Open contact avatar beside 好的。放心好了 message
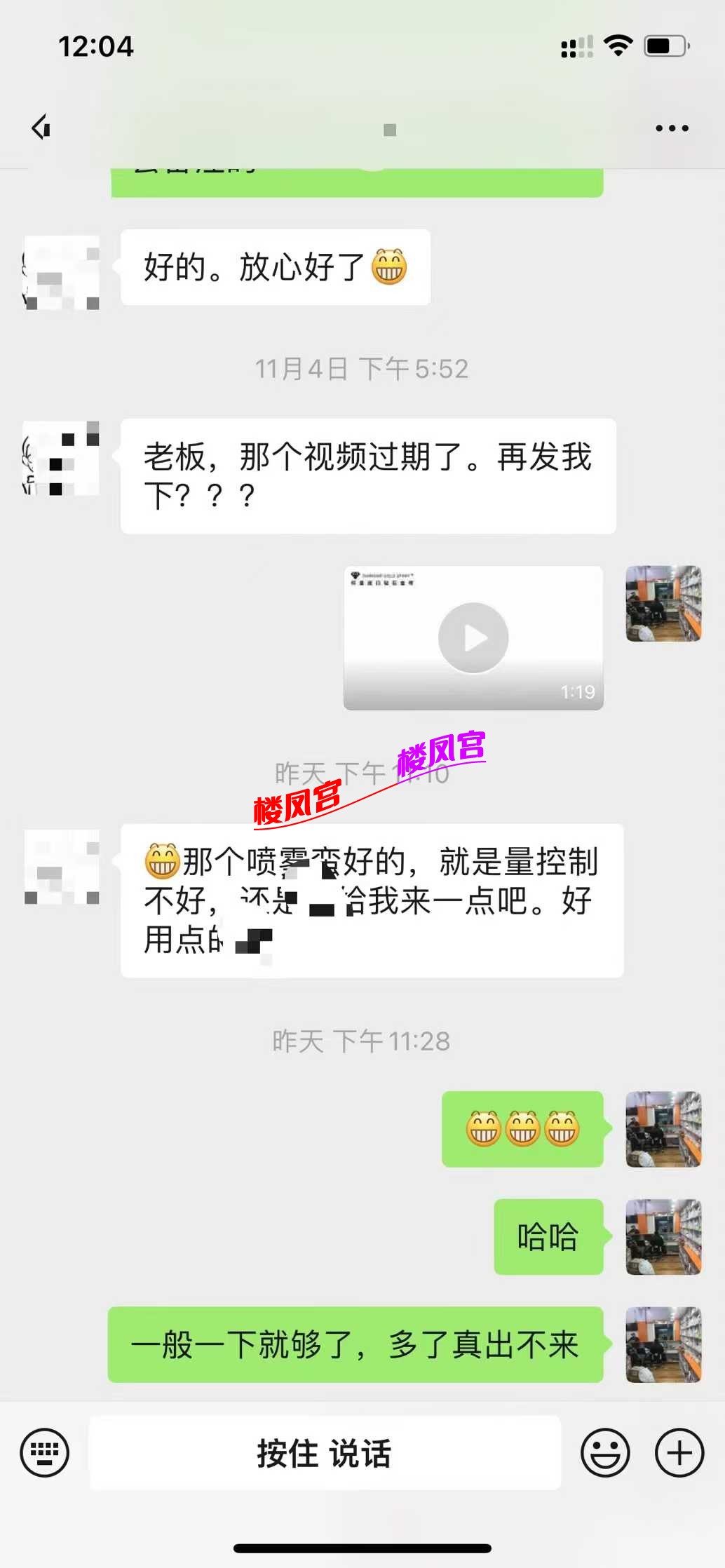Image resolution: width=725 pixels, height=1568 pixels. 62,273
